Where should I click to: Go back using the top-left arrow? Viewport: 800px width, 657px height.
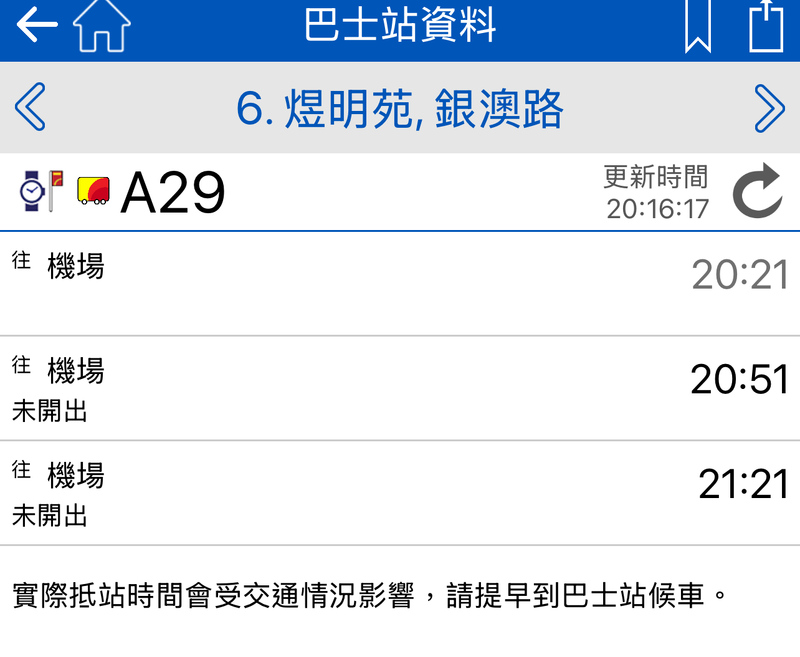[36, 26]
